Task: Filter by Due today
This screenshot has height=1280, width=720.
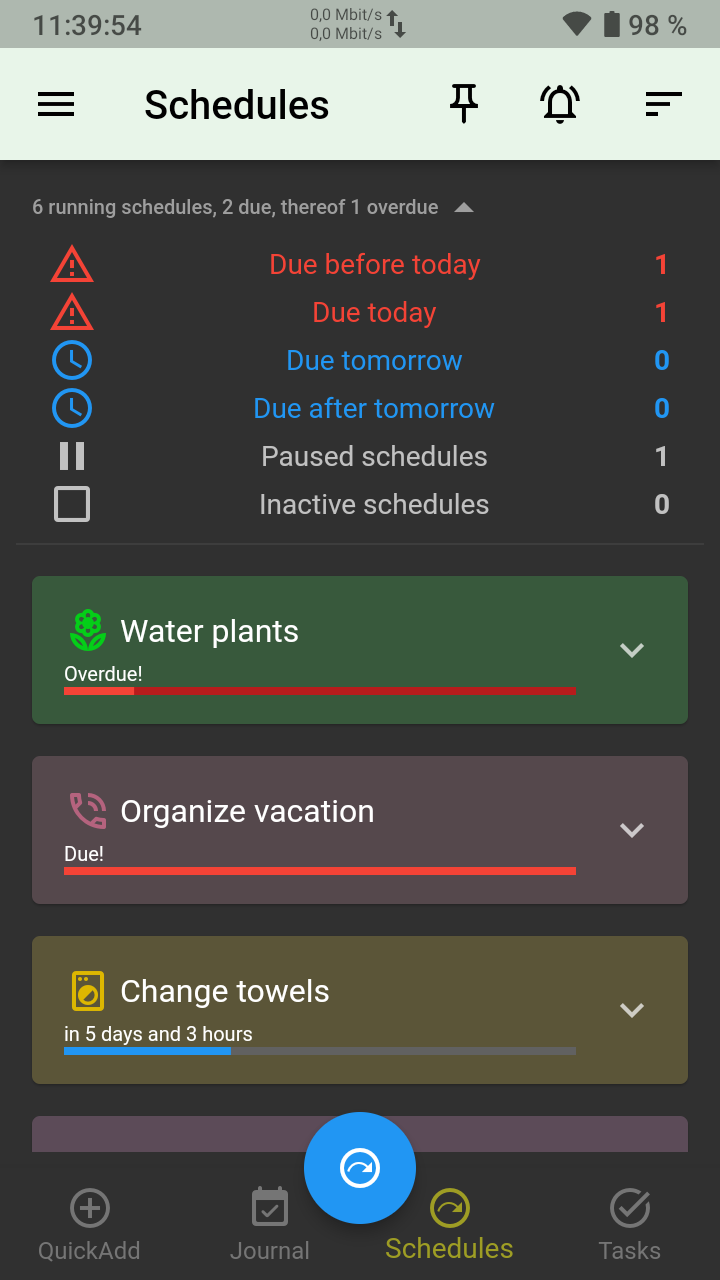Action: (x=374, y=313)
